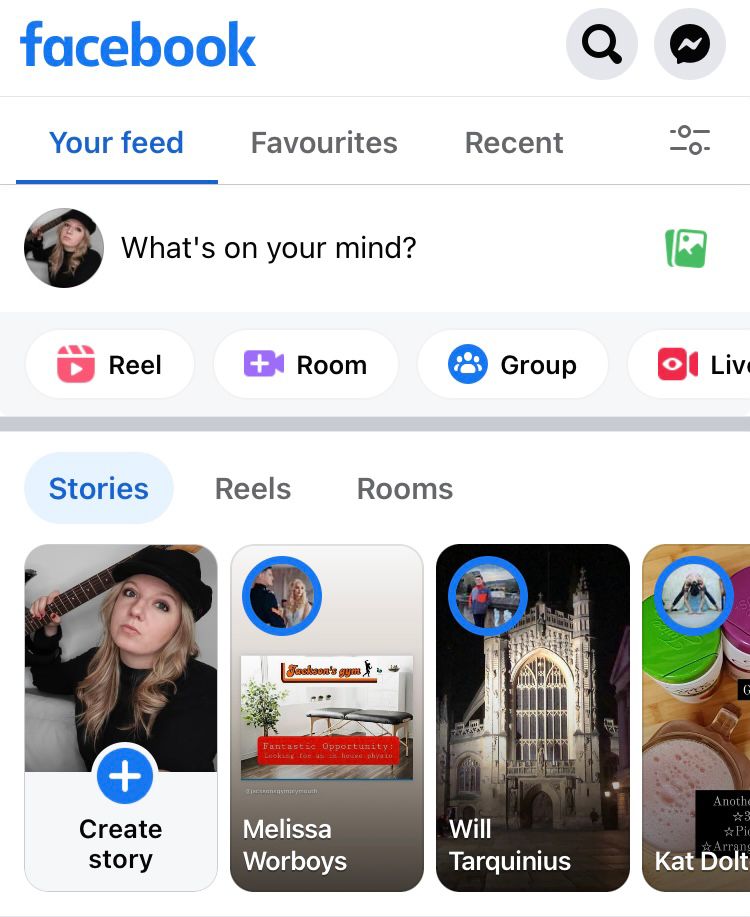Select the Your feed tab

(x=116, y=143)
